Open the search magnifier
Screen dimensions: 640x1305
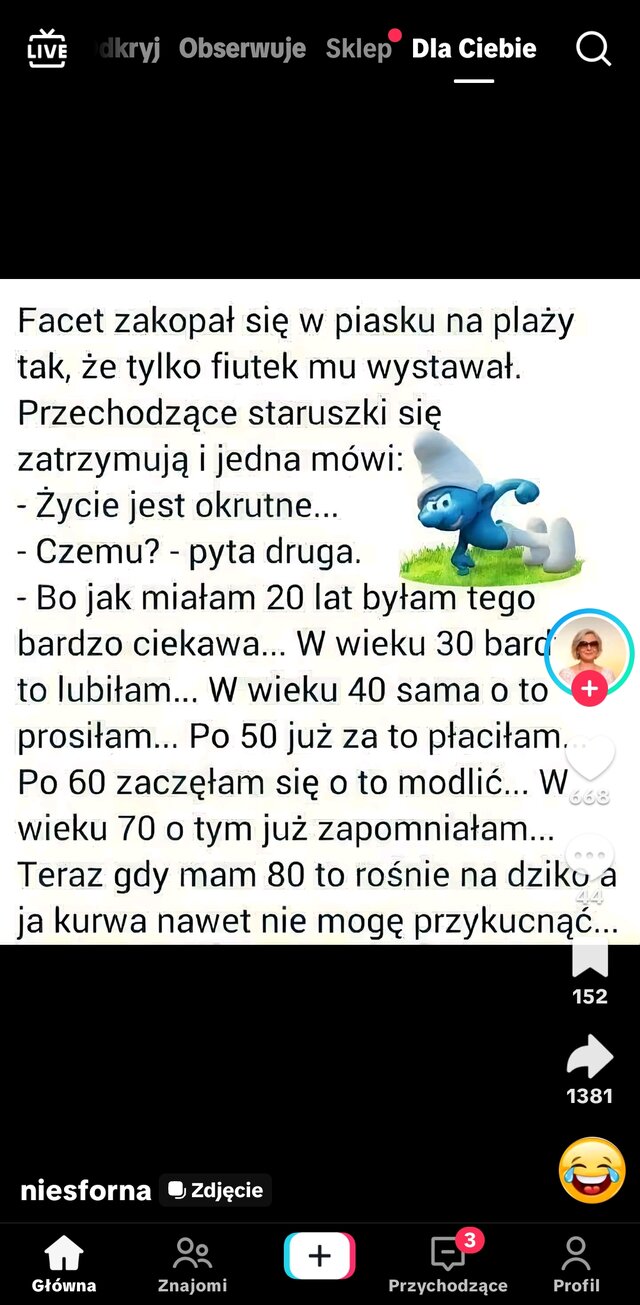tap(593, 48)
